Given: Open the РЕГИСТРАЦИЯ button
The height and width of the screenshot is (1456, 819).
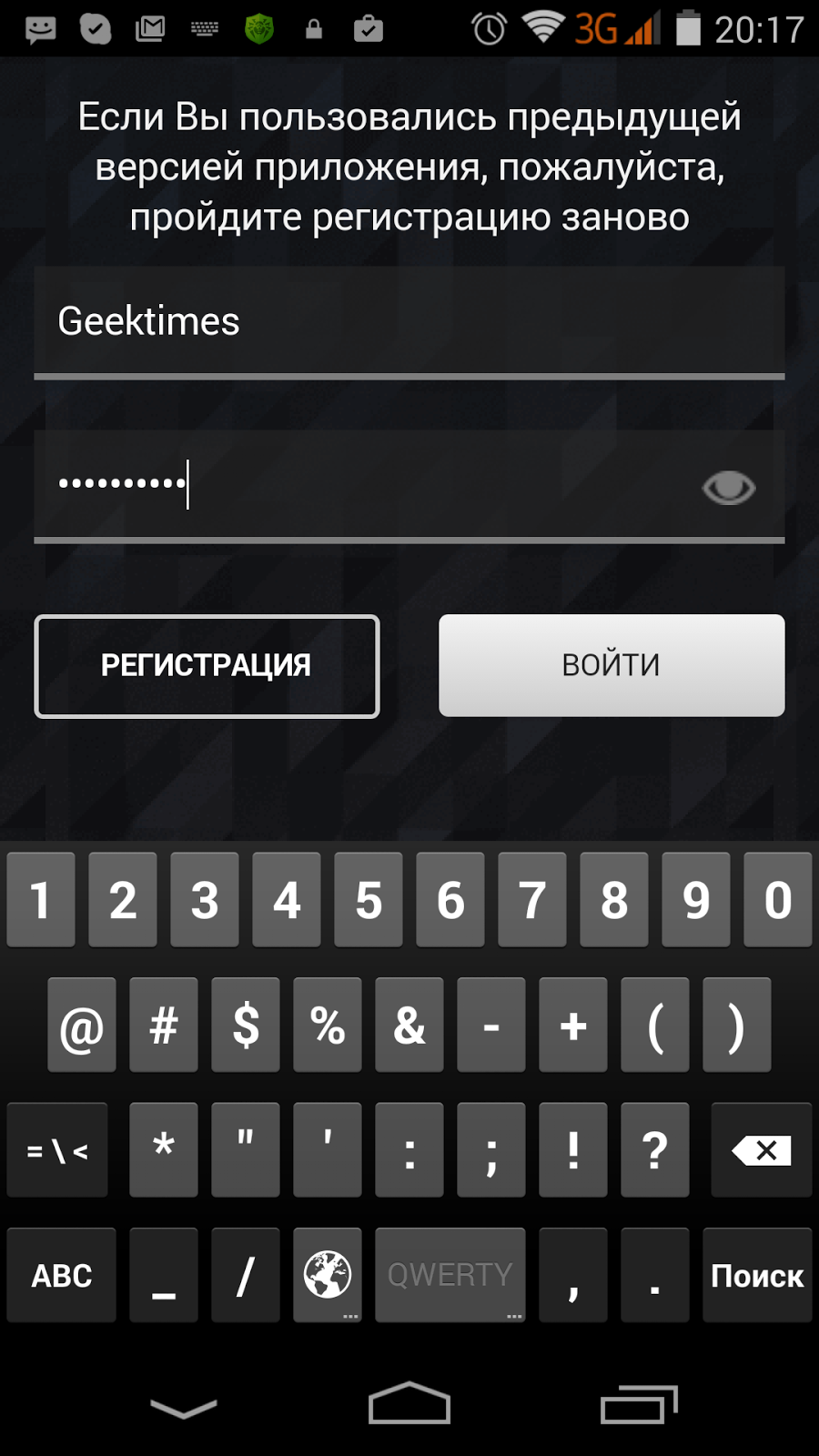Looking at the screenshot, I should point(207,666).
